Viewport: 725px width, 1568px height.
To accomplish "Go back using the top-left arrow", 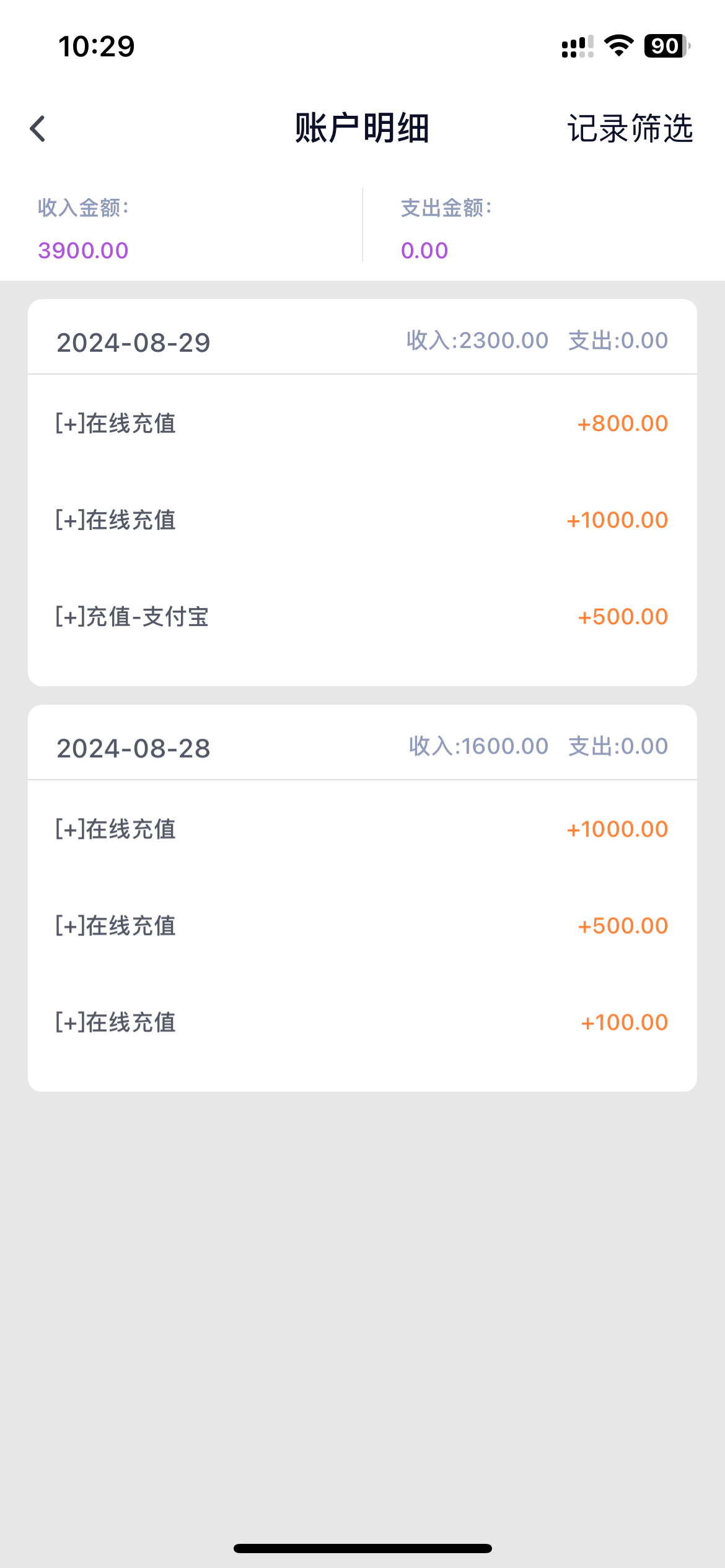I will (x=38, y=129).
